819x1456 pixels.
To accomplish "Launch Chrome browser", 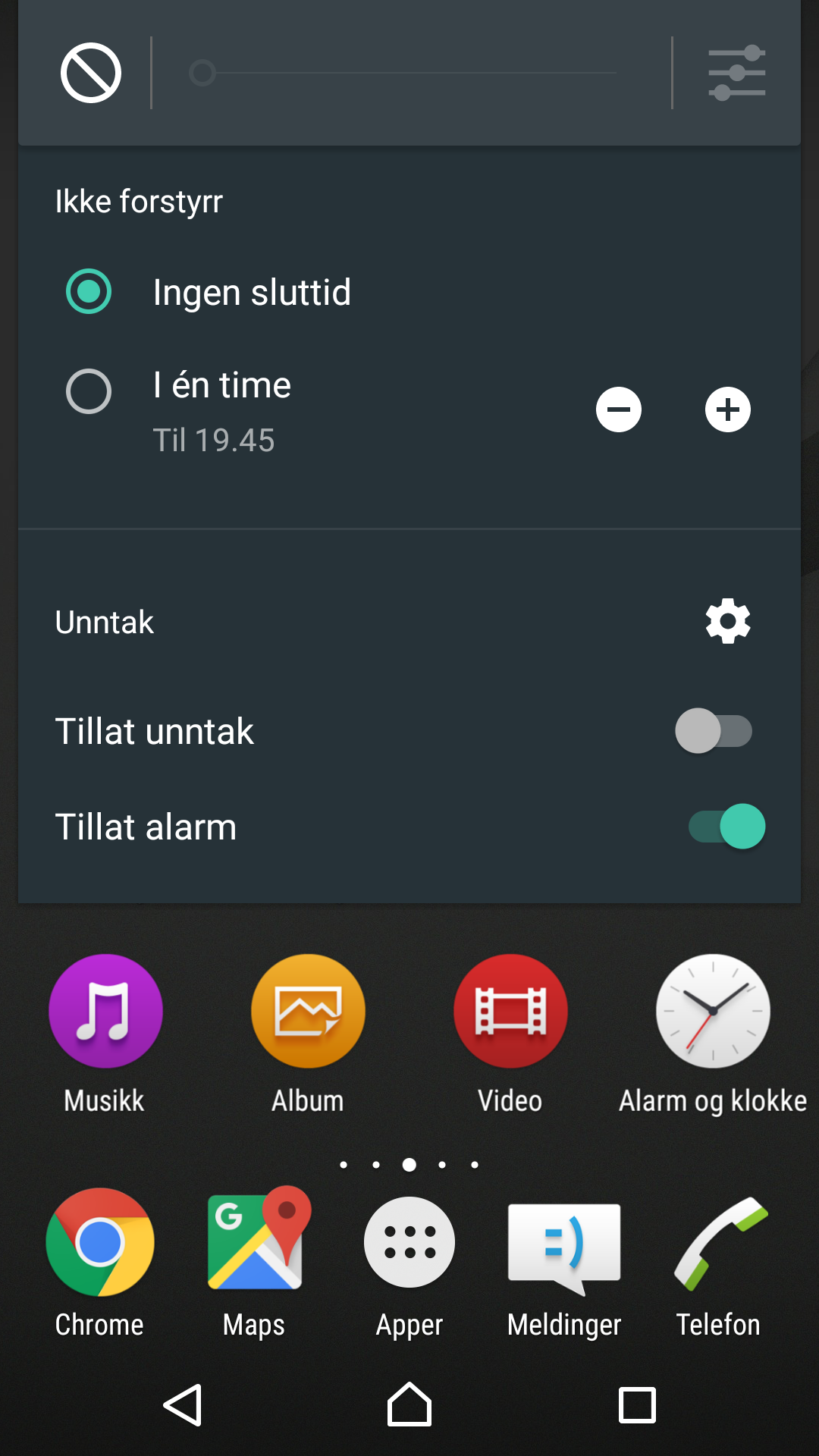I will pyautogui.click(x=99, y=1263).
